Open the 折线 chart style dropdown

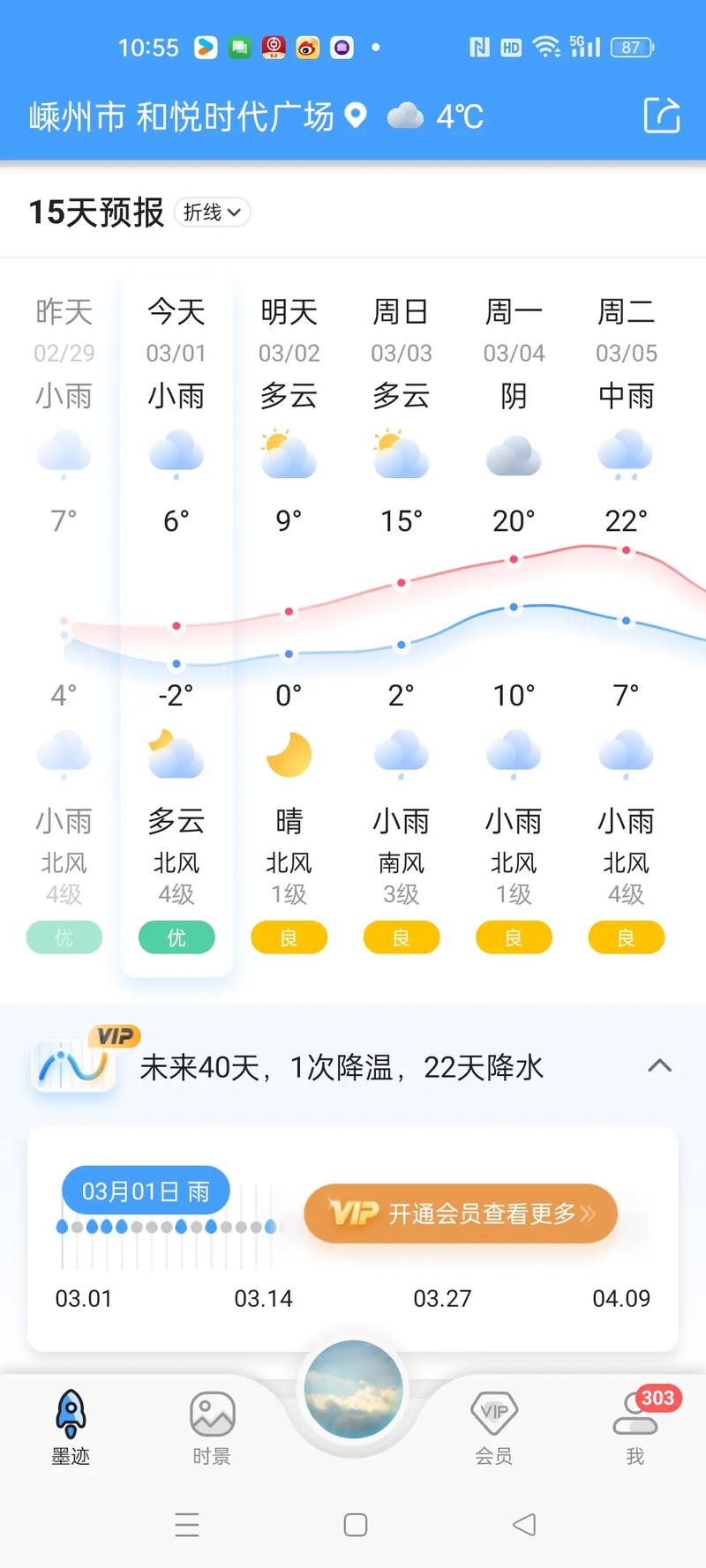click(x=212, y=213)
